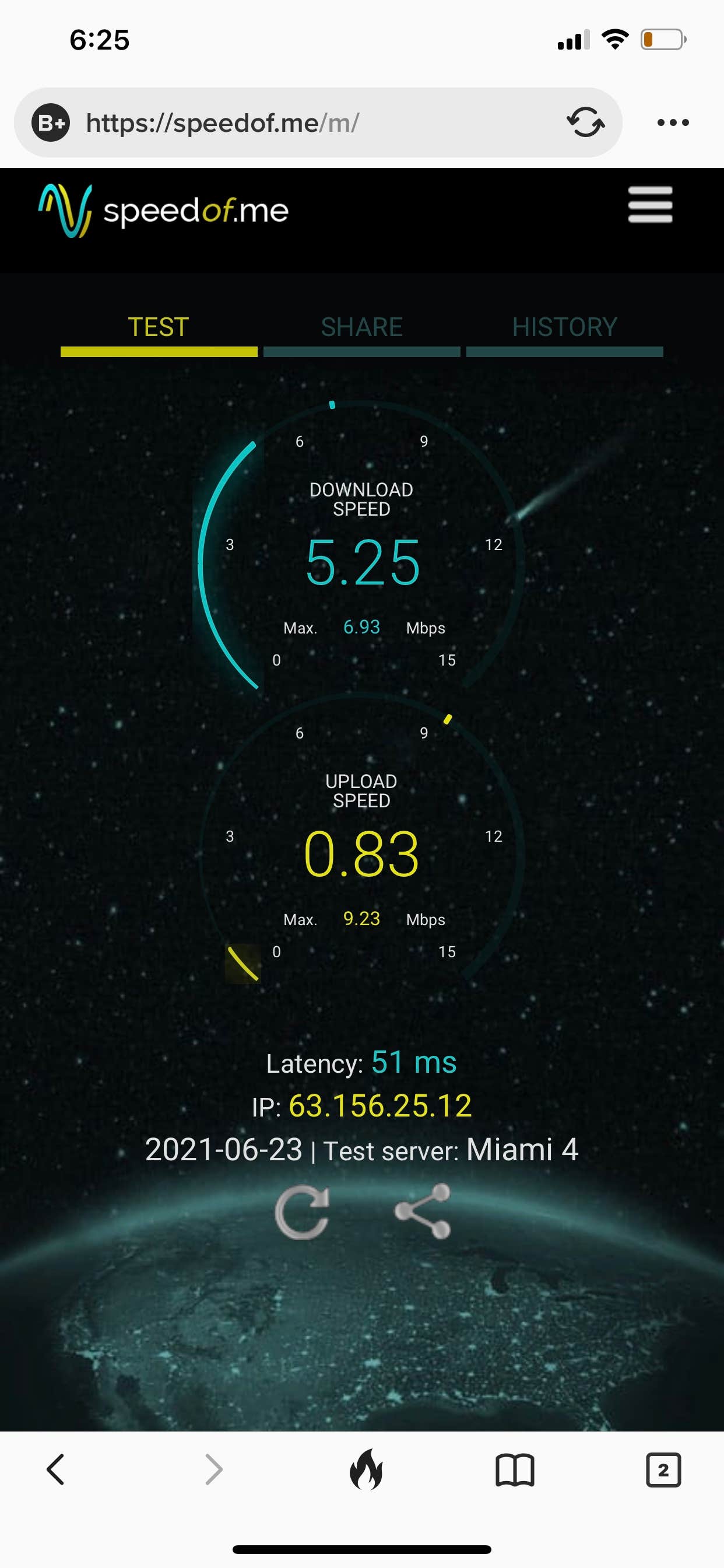Screen dimensions: 724x1568
Task: Reload the page from the address bar
Action: point(585,123)
